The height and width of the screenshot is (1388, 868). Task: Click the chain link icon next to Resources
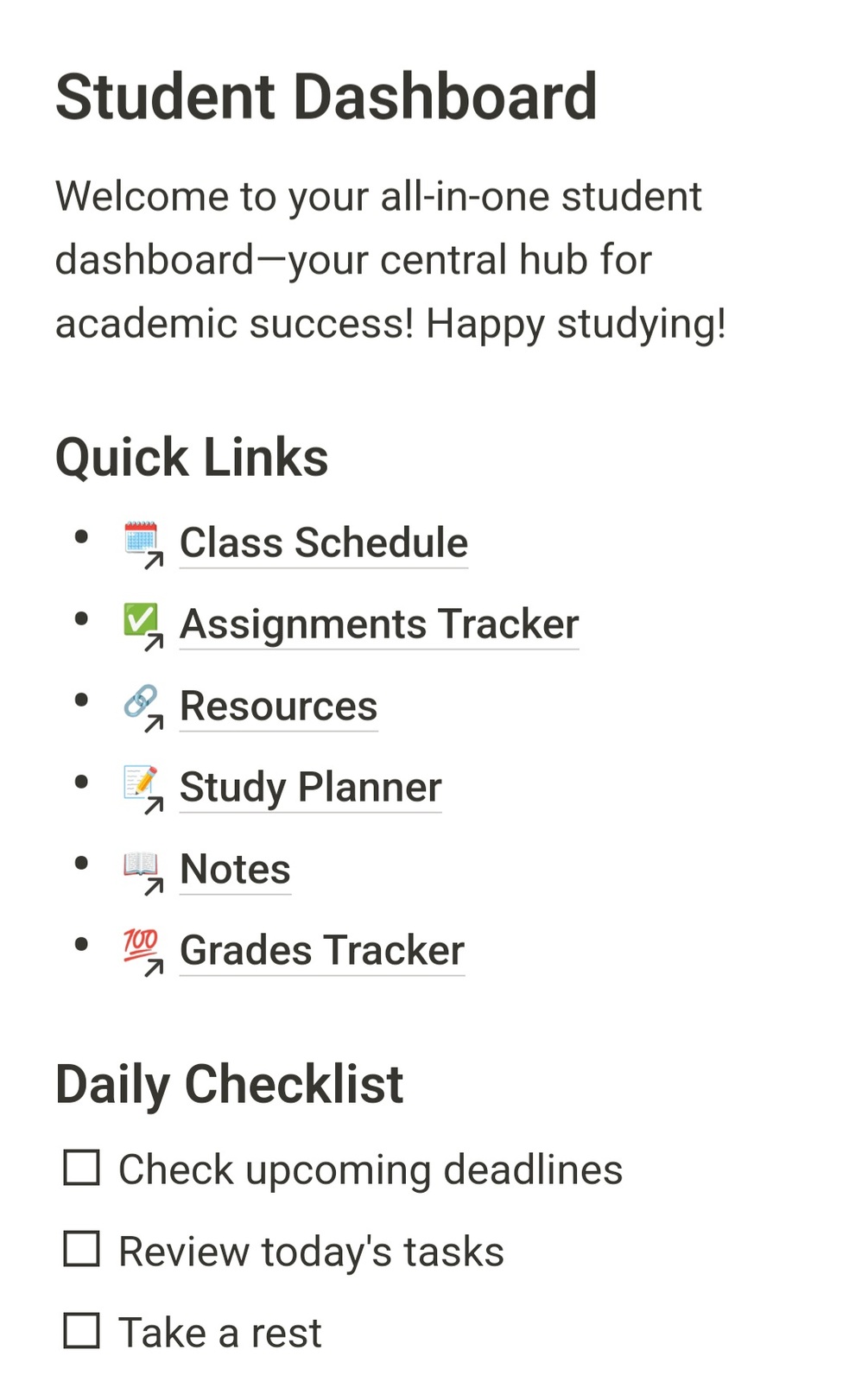(x=141, y=700)
